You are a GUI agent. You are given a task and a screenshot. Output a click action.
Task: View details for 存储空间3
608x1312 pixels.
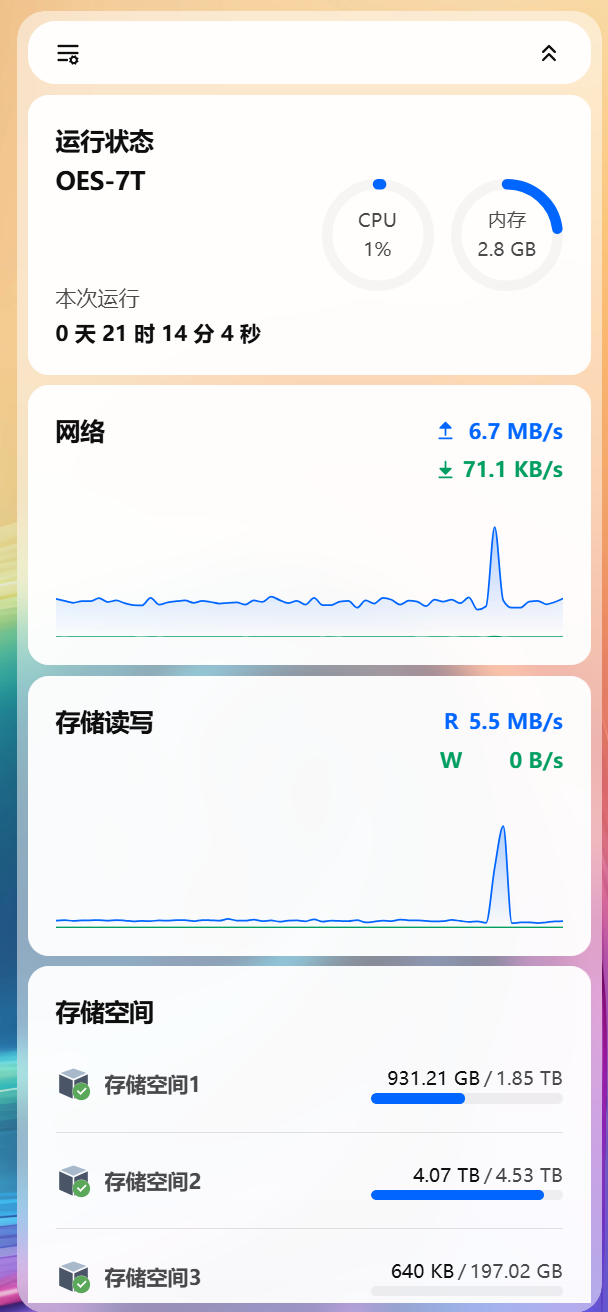click(308, 1277)
